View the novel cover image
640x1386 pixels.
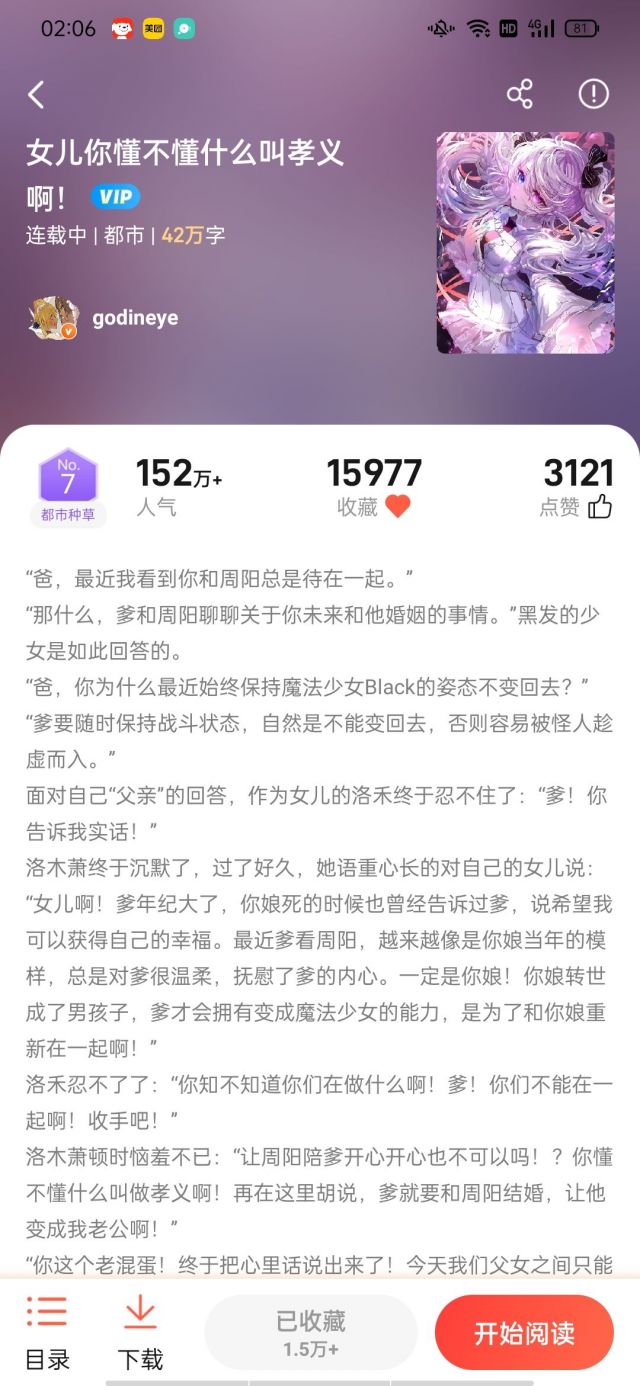point(526,243)
